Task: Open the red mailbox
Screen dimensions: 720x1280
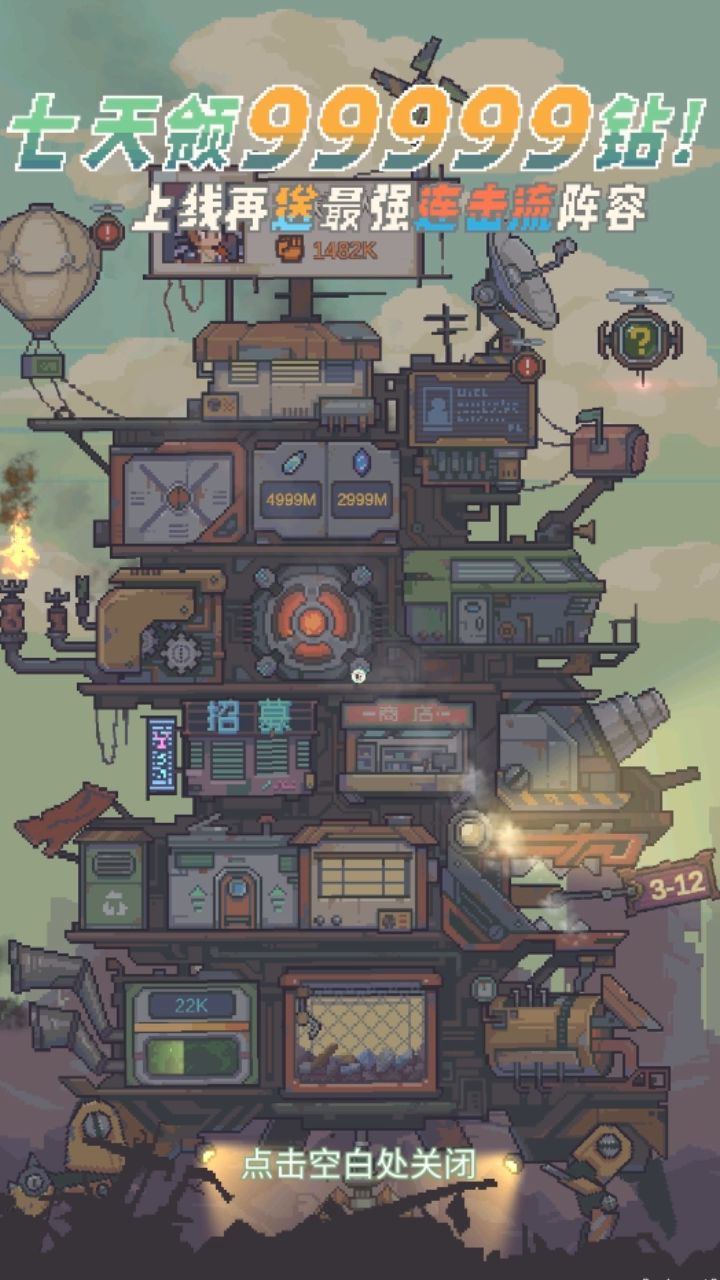Action: click(x=608, y=447)
